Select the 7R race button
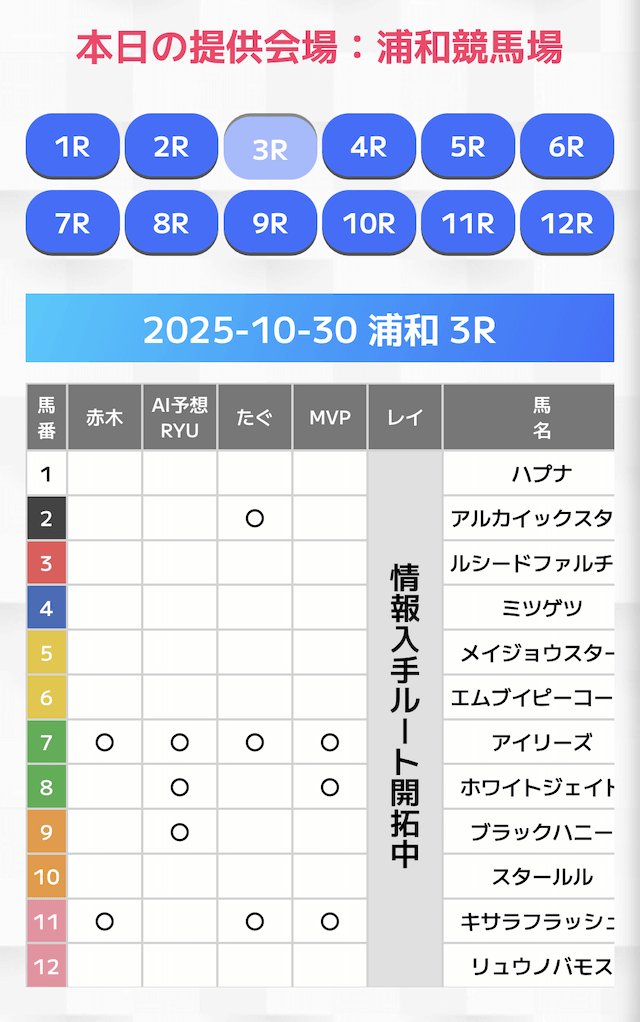Viewport: 640px width, 1022px height. (x=72, y=222)
